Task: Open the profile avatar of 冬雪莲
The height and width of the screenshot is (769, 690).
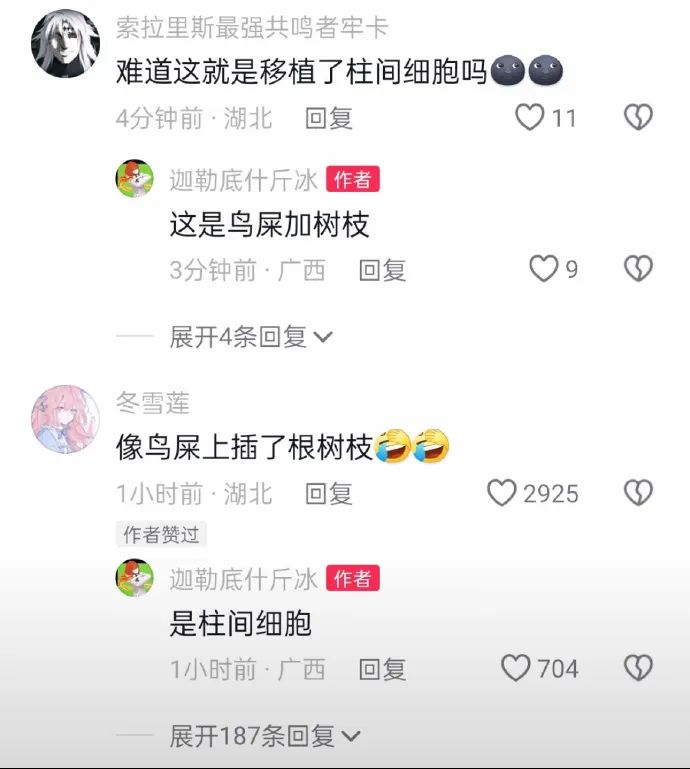Action: tap(66, 420)
